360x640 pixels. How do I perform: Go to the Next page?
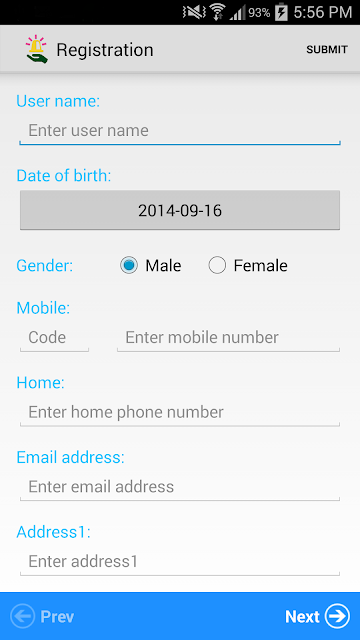click(318, 616)
